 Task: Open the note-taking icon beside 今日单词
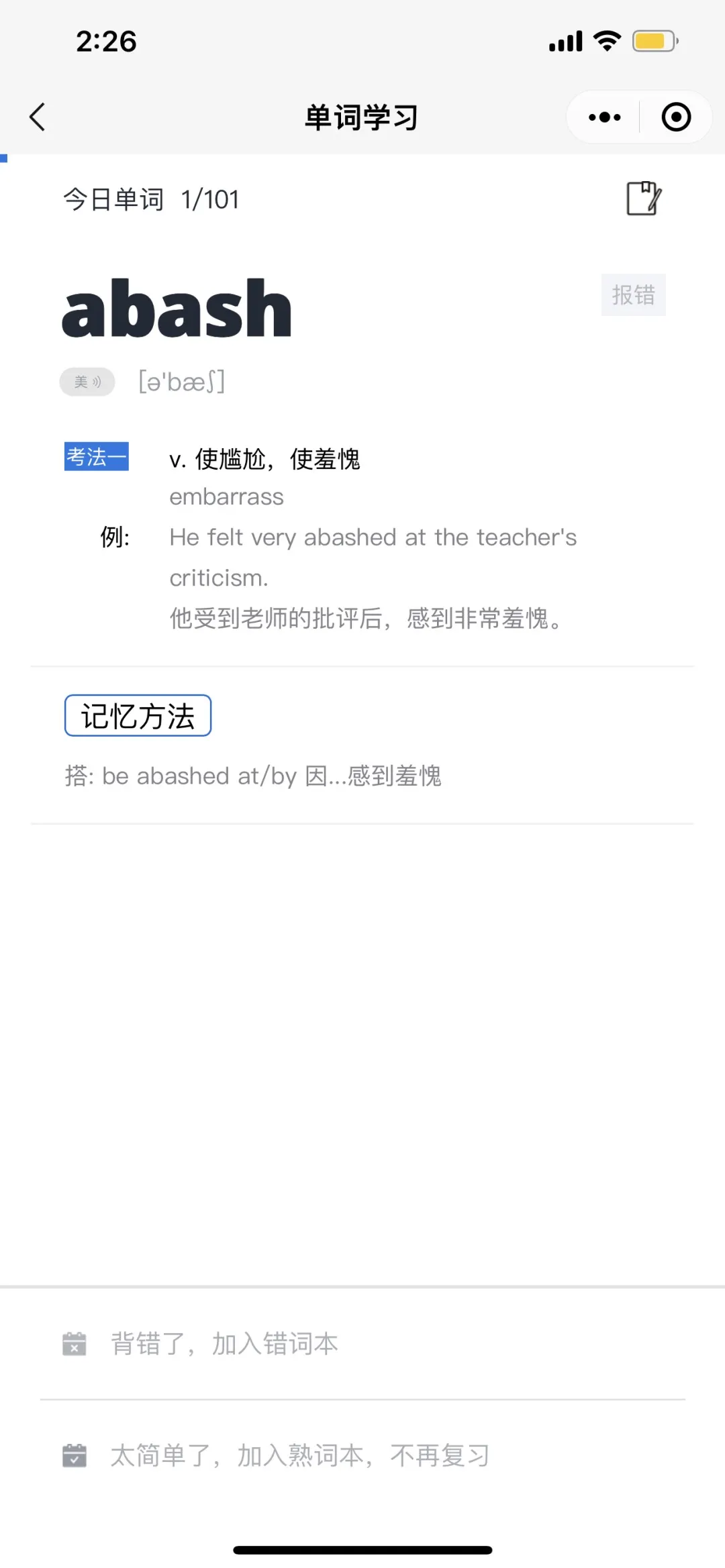click(x=643, y=199)
